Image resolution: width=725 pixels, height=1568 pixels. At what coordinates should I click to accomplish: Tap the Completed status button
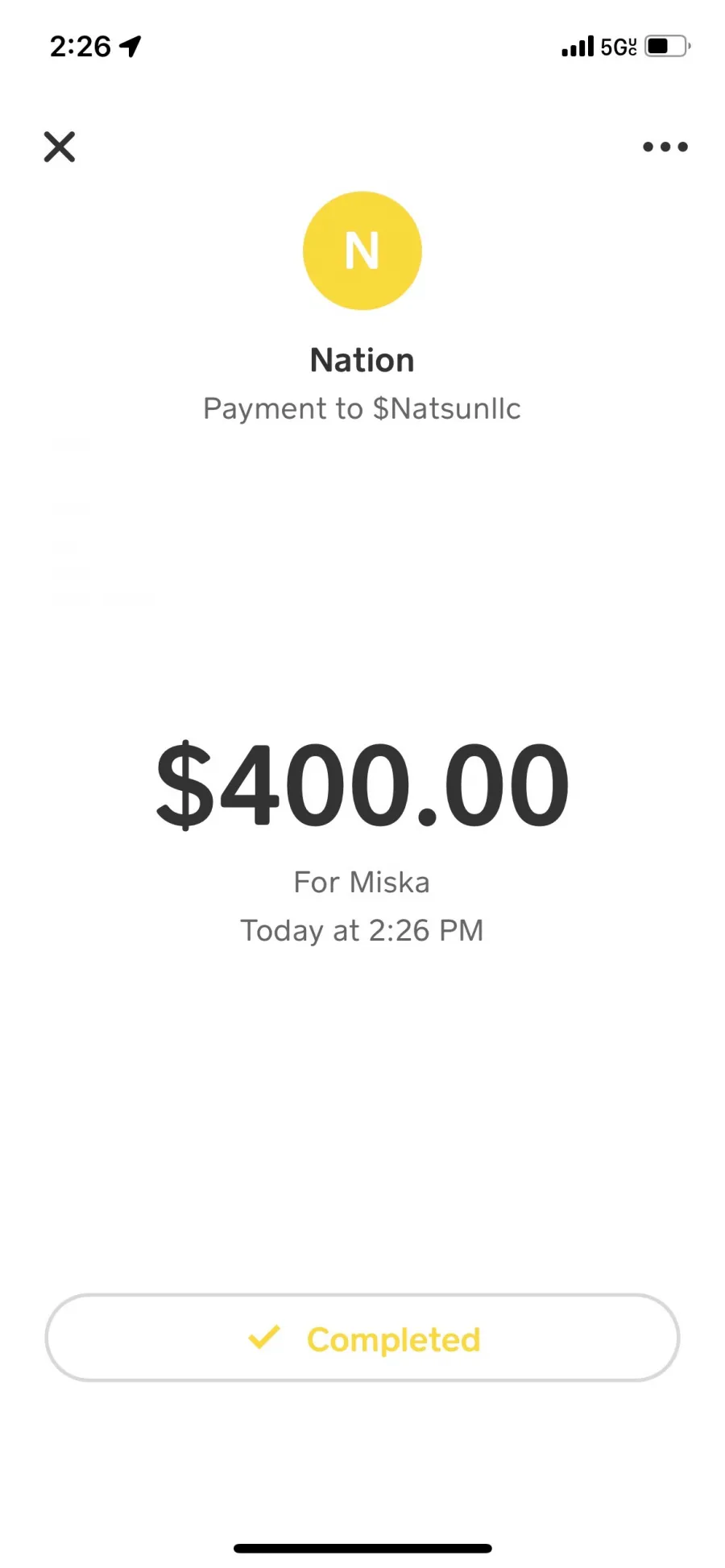pyautogui.click(x=362, y=1338)
